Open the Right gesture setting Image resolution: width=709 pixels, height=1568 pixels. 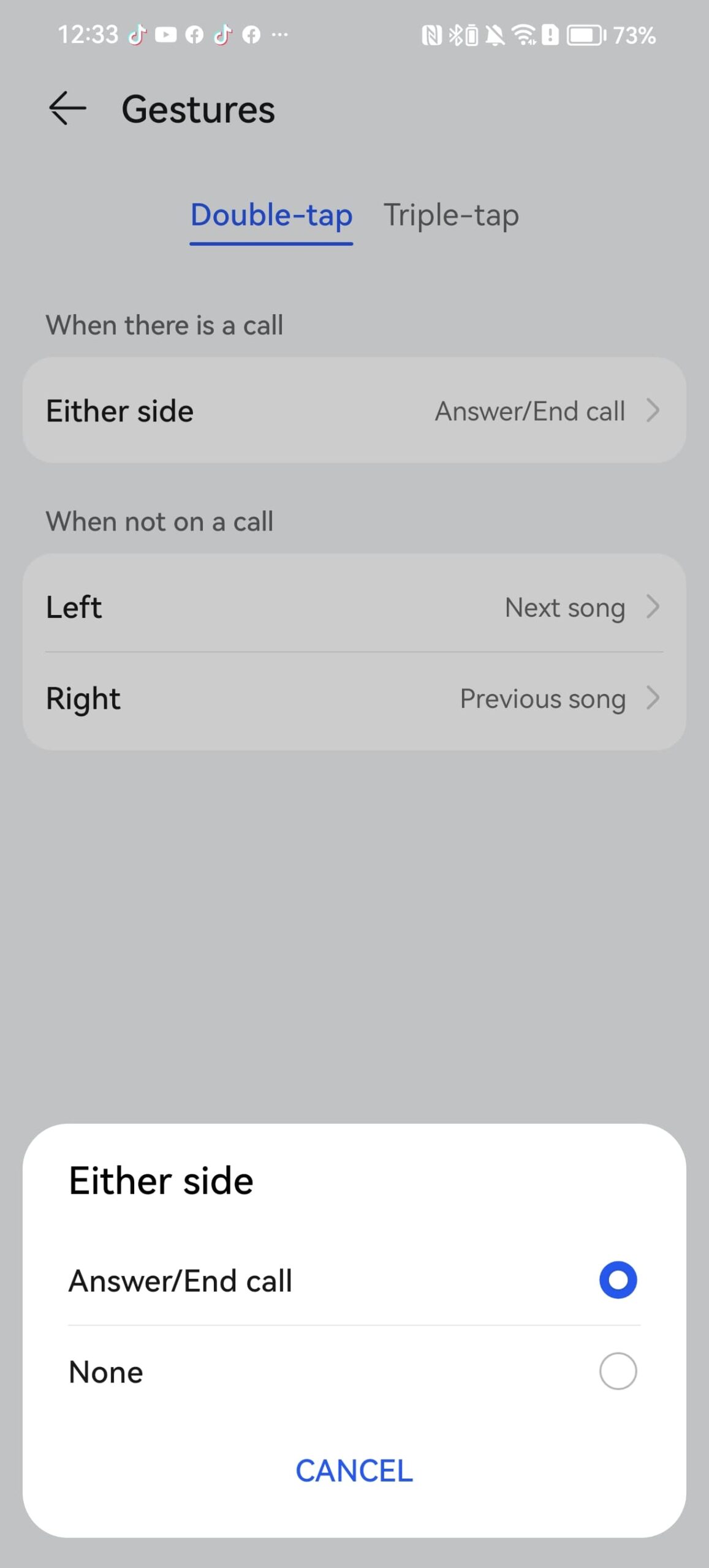[x=354, y=698]
